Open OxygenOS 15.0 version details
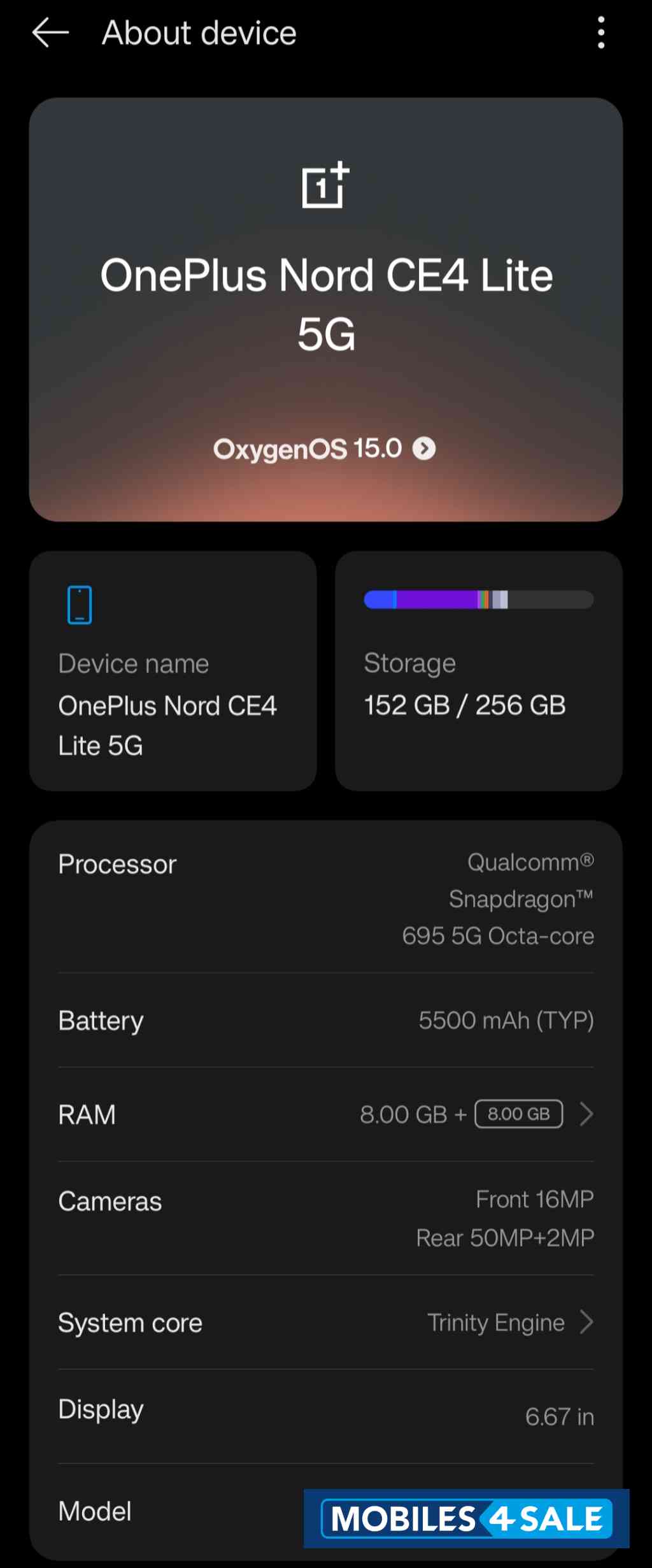The height and width of the screenshot is (1568, 652). tap(325, 449)
